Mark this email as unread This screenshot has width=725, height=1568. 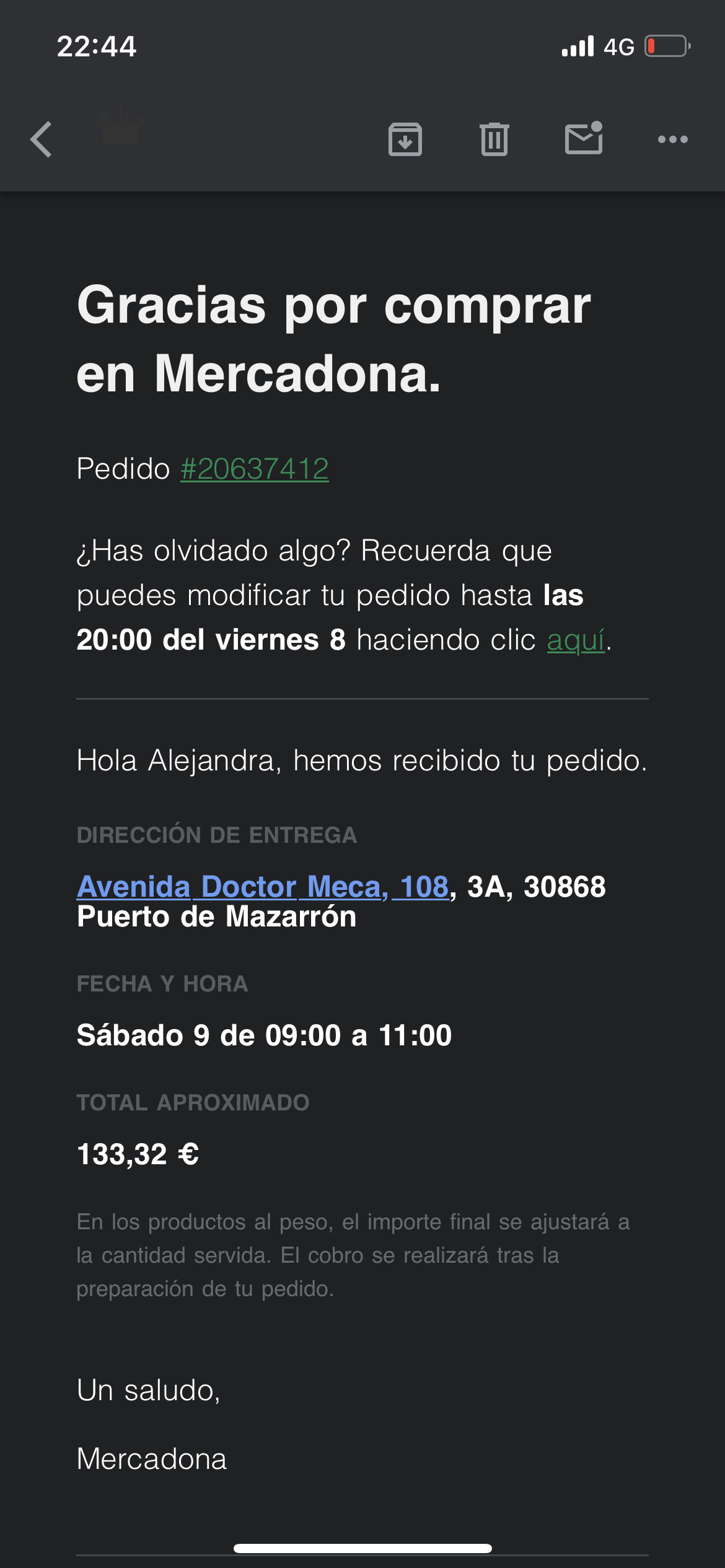(x=584, y=137)
